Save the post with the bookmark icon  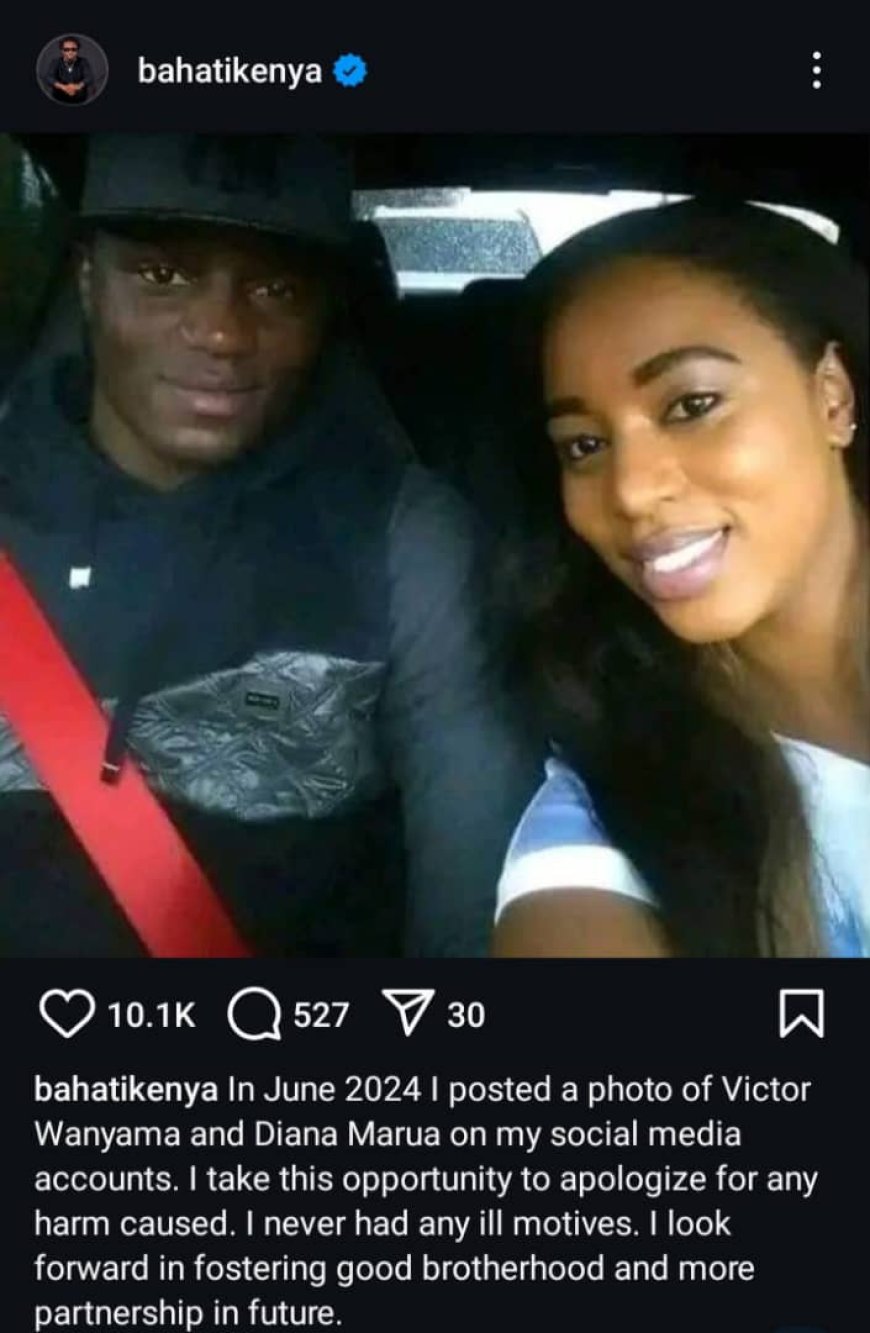click(x=801, y=1014)
